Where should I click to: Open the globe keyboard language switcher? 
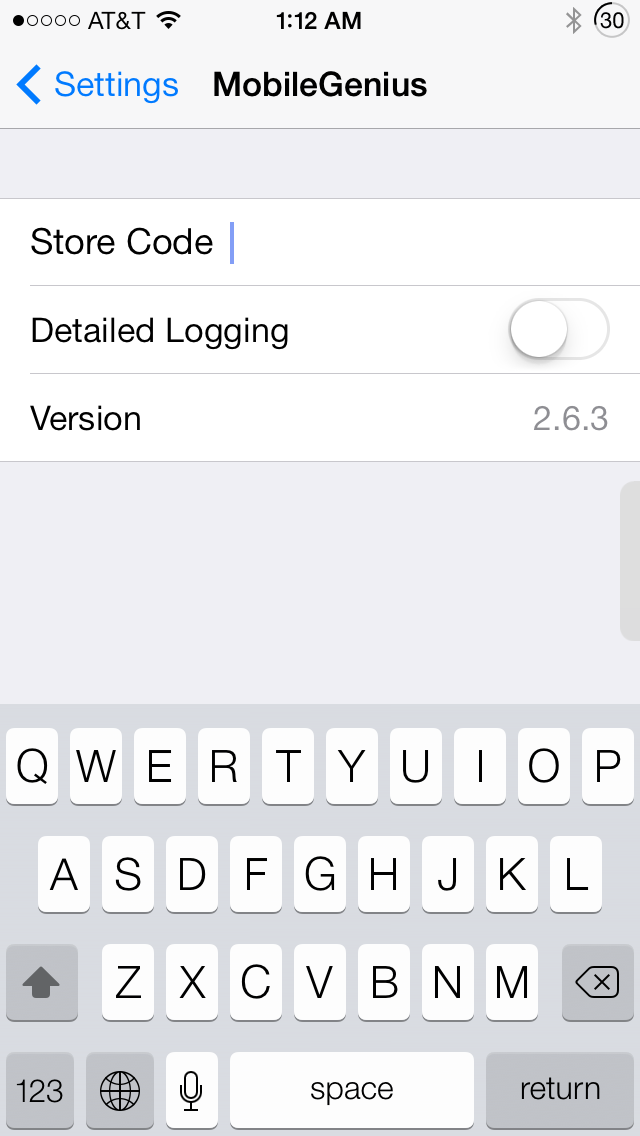(120, 1090)
